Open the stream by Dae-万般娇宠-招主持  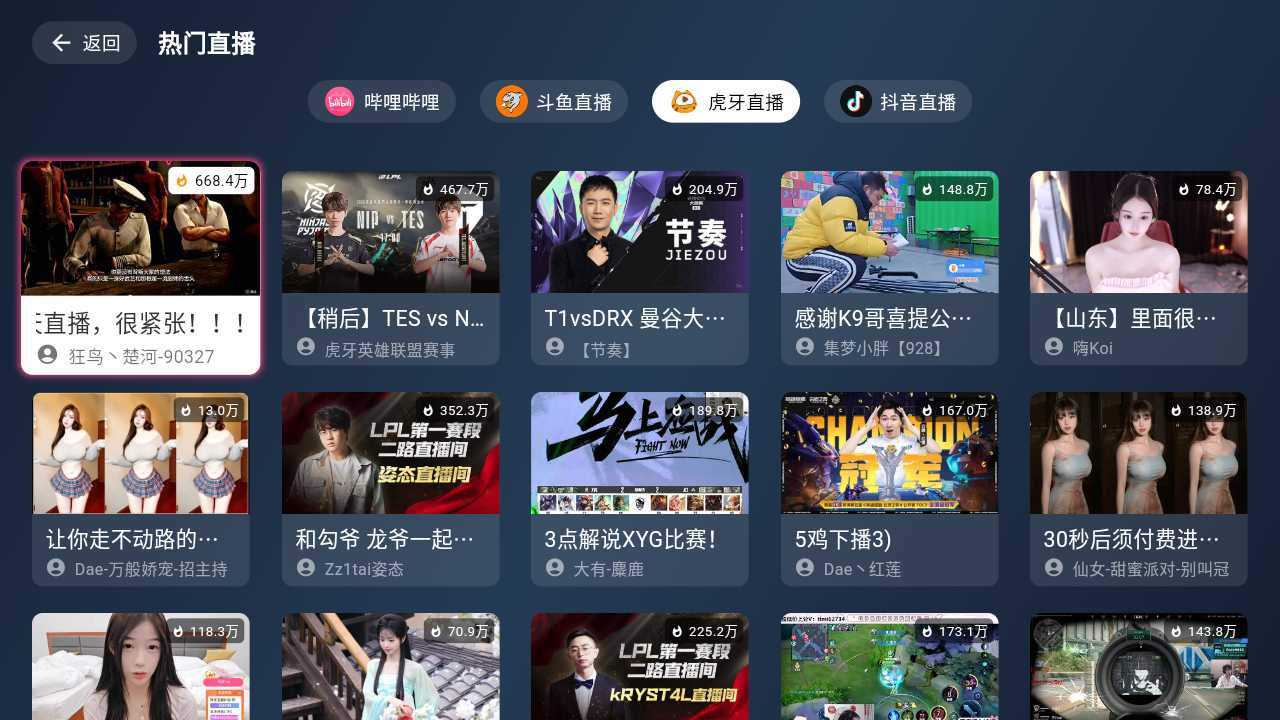tap(140, 488)
